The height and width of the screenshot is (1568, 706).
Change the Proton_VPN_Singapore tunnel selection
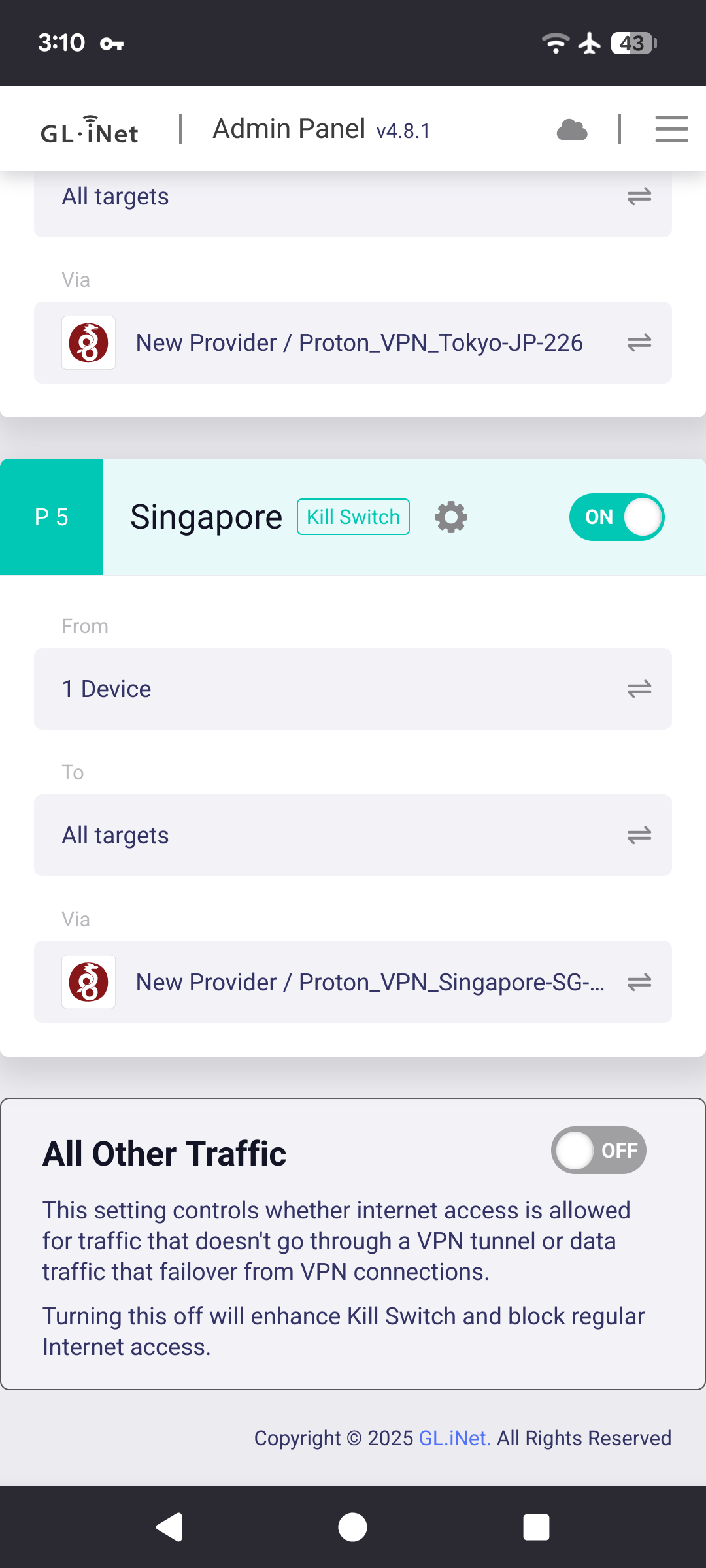pyautogui.click(x=353, y=982)
